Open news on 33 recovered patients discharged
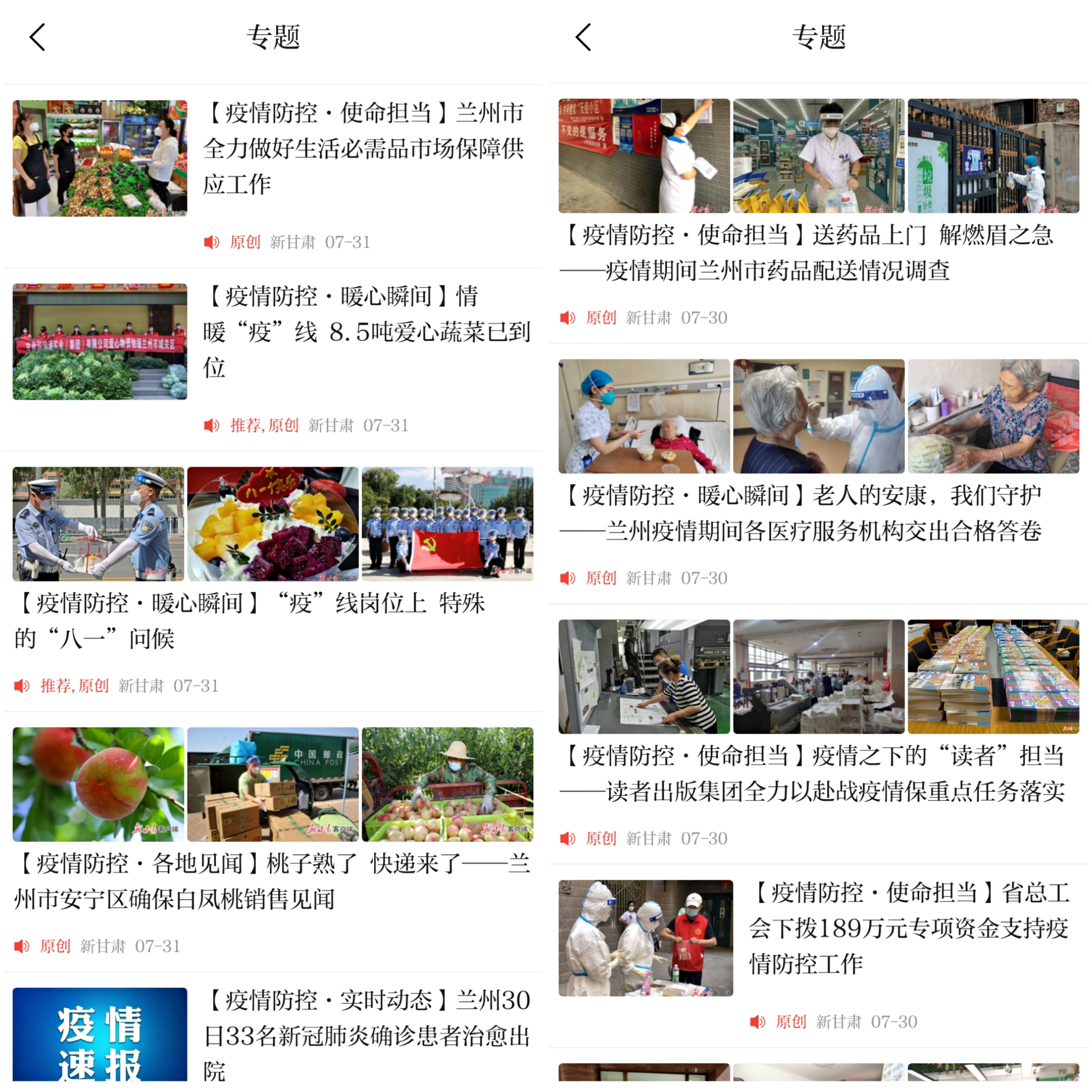Viewport: 1092px width, 1092px height. pos(366,1035)
